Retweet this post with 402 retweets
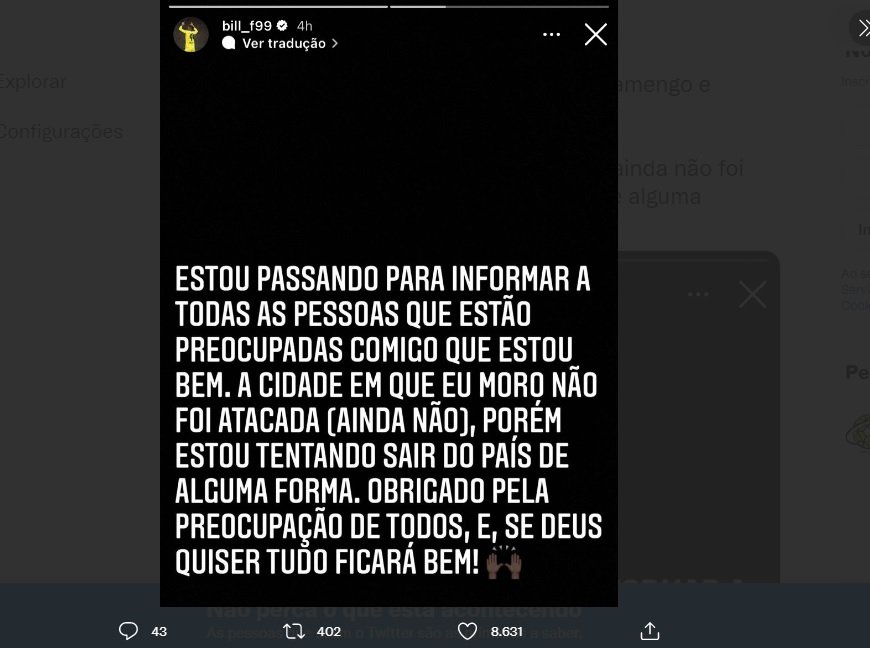Image resolution: width=870 pixels, height=648 pixels. (x=294, y=631)
